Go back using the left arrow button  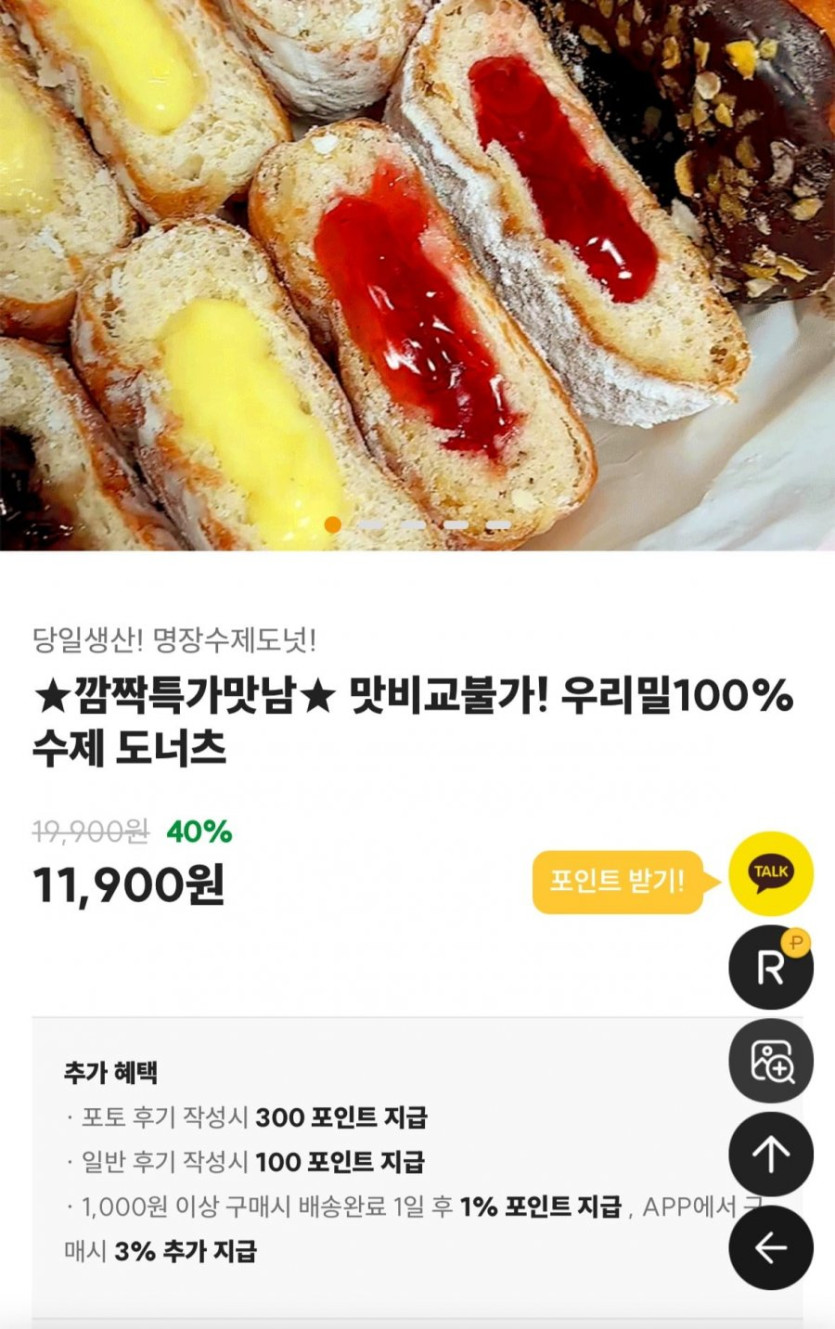(x=770, y=1247)
